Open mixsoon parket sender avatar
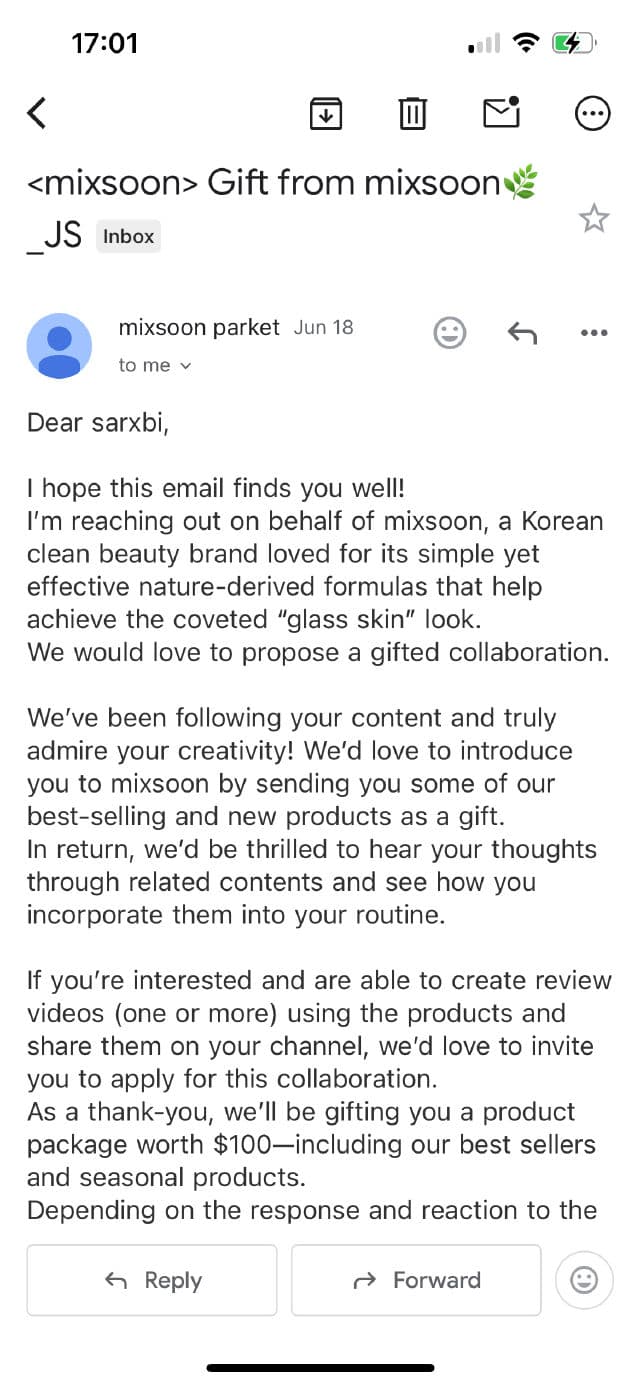The image size is (640, 1385). point(59,345)
